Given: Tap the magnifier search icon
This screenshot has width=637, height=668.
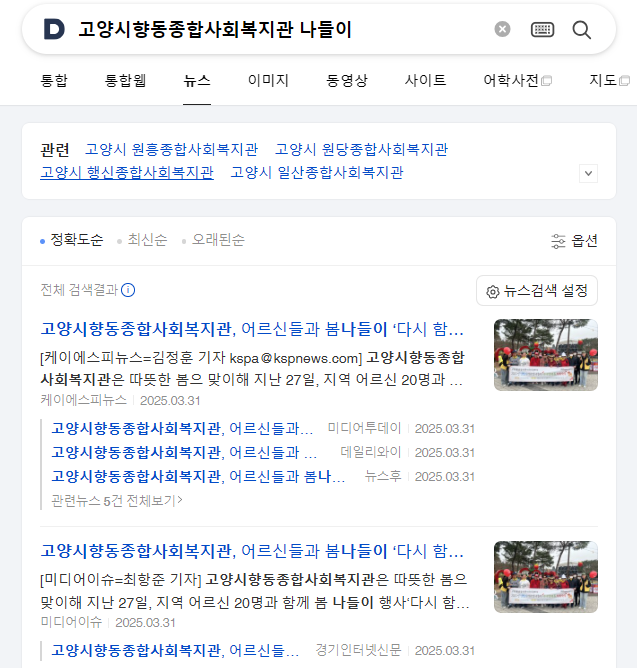Looking at the screenshot, I should click(x=582, y=29).
